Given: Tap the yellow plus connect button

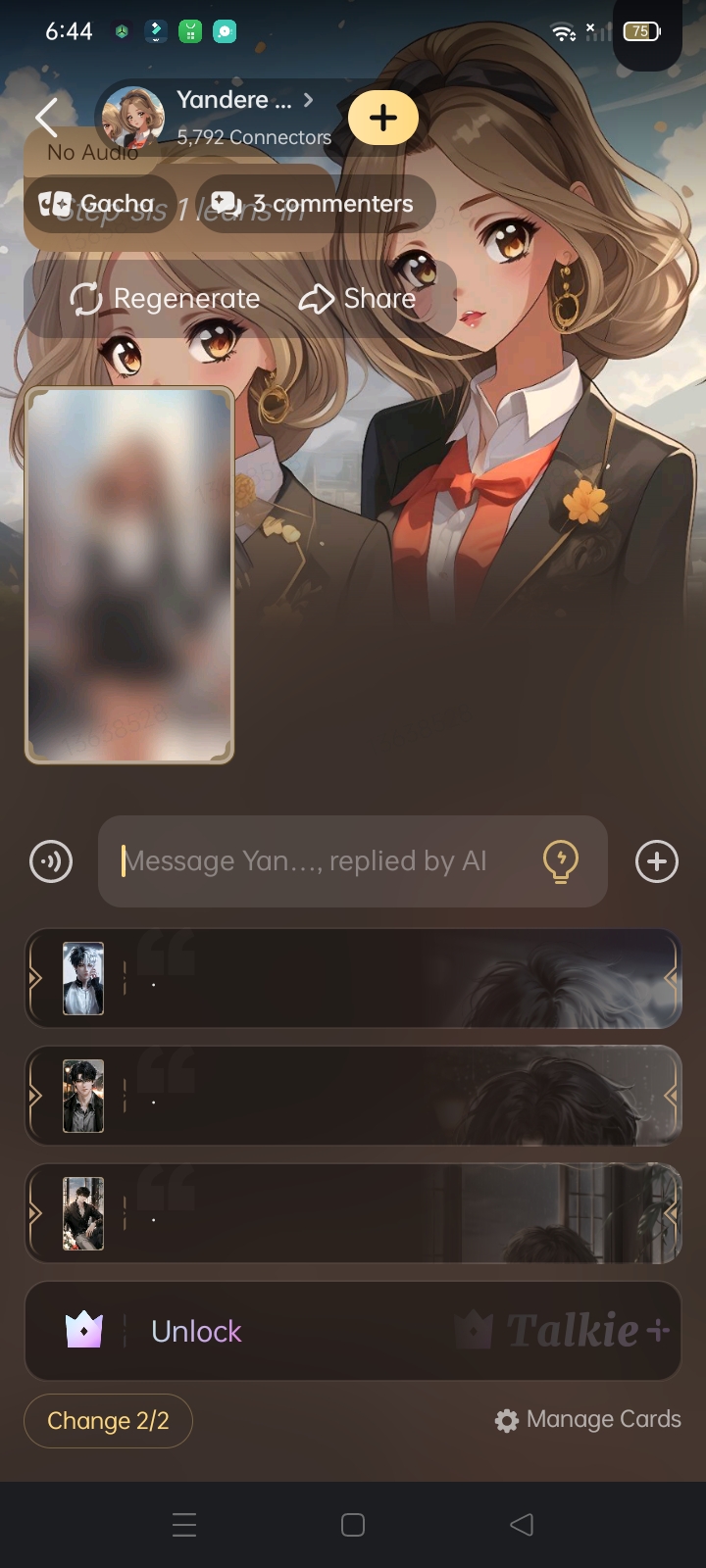Looking at the screenshot, I should (x=383, y=118).
